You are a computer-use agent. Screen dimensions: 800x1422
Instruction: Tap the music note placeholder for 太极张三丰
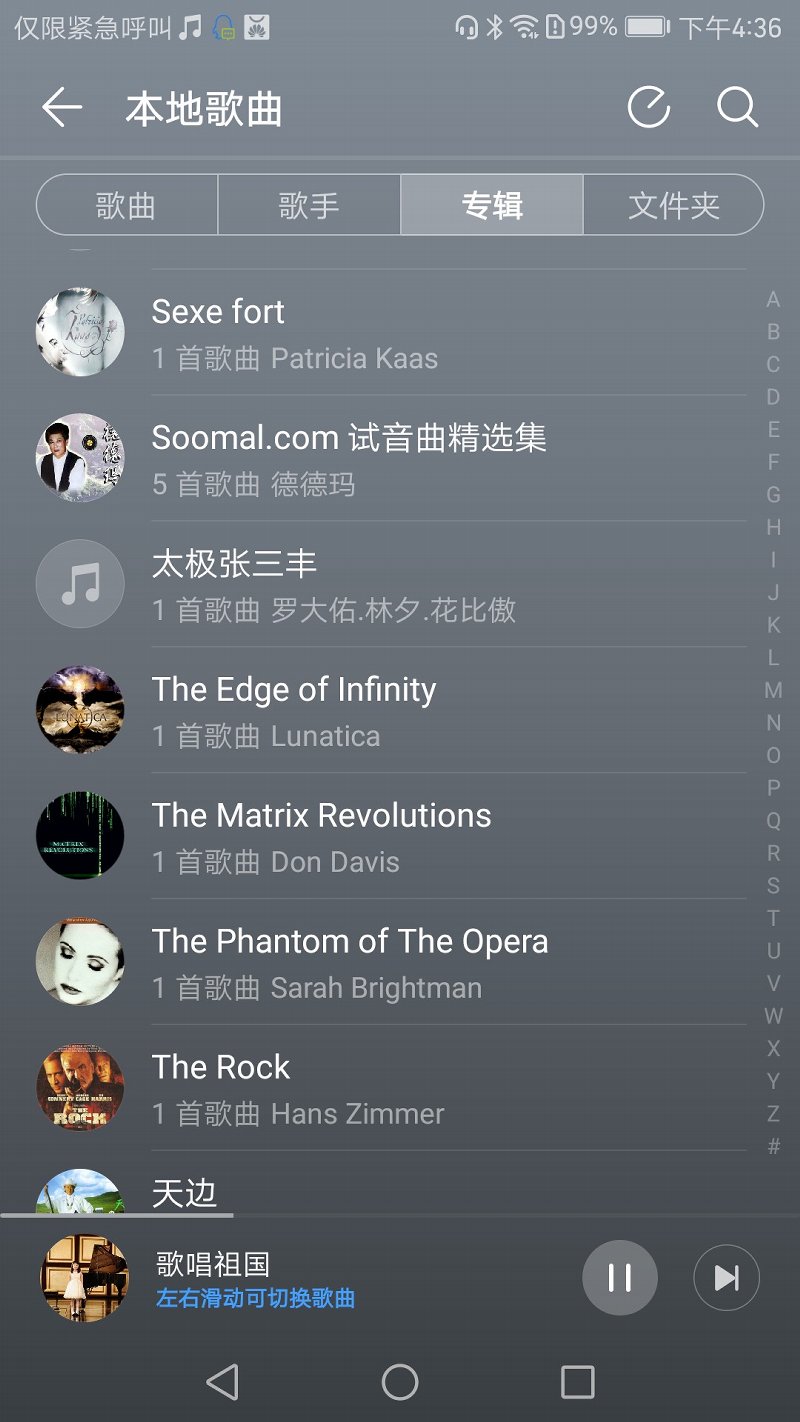click(x=80, y=583)
